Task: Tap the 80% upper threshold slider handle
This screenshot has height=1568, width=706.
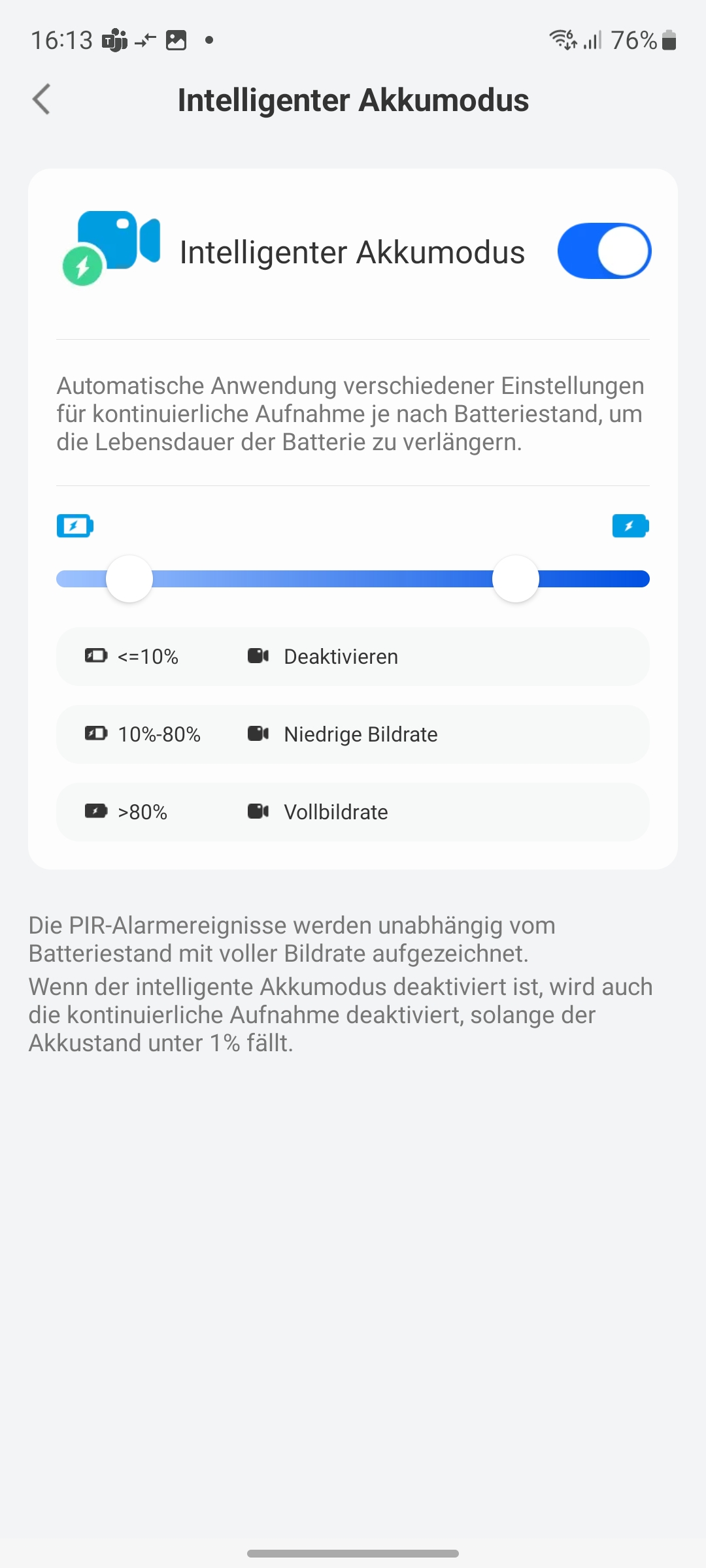Action: point(516,579)
